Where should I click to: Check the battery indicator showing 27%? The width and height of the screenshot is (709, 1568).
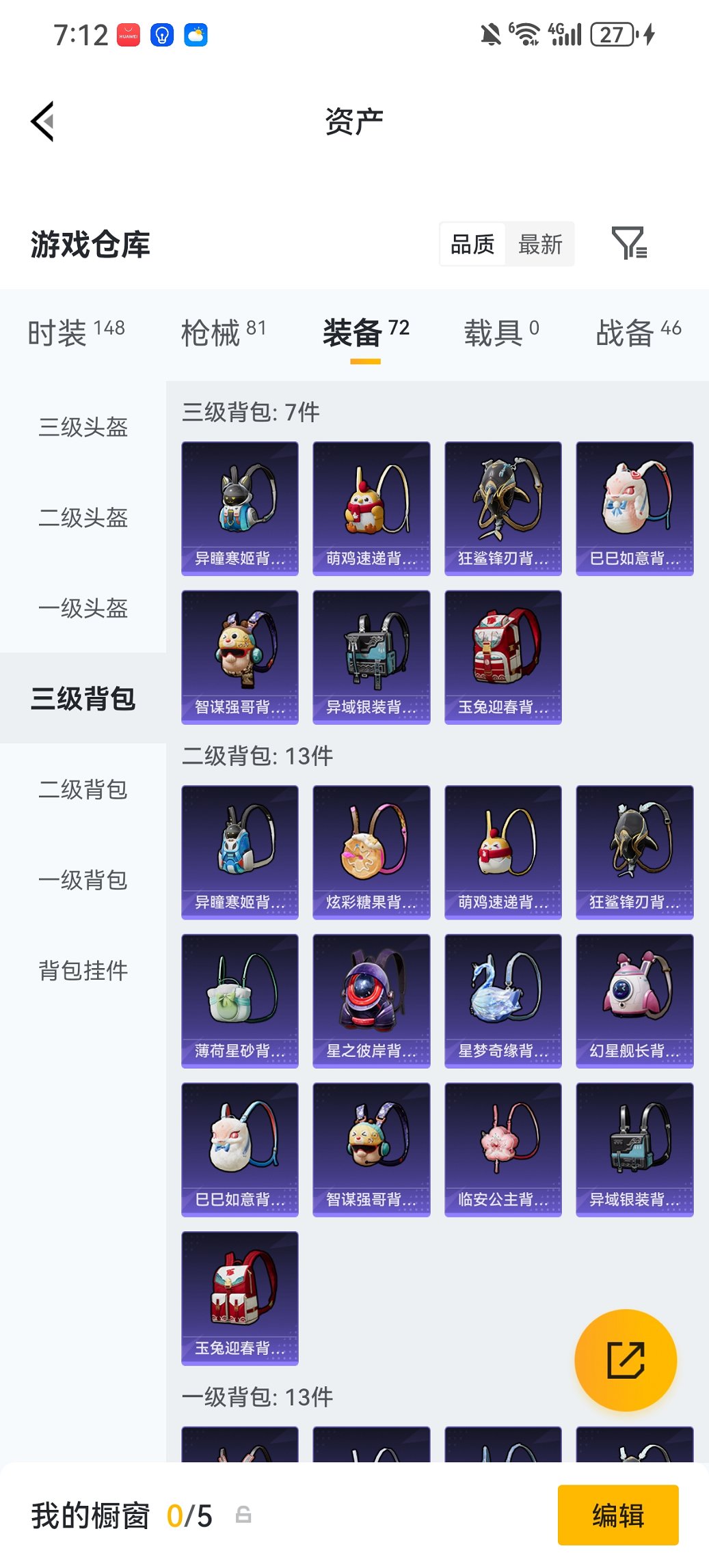[611, 33]
